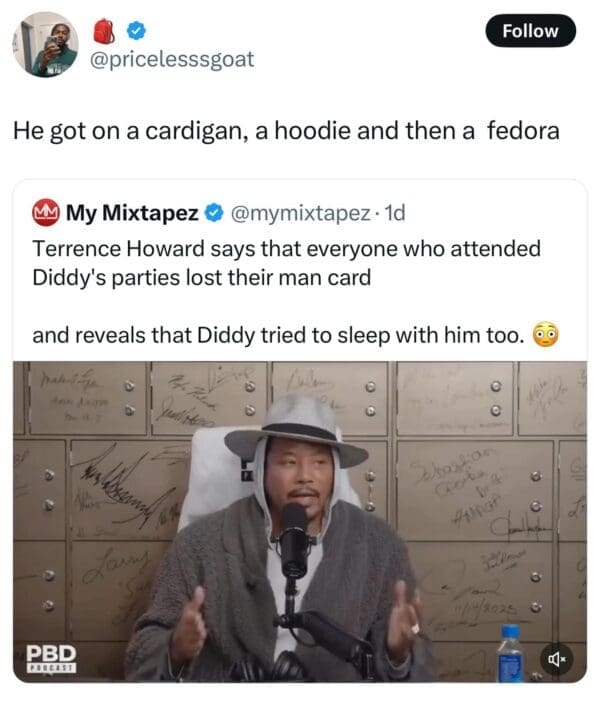600x709 pixels.
Task: Open @pricelesssgoat's profile picture
Action: (x=46, y=45)
